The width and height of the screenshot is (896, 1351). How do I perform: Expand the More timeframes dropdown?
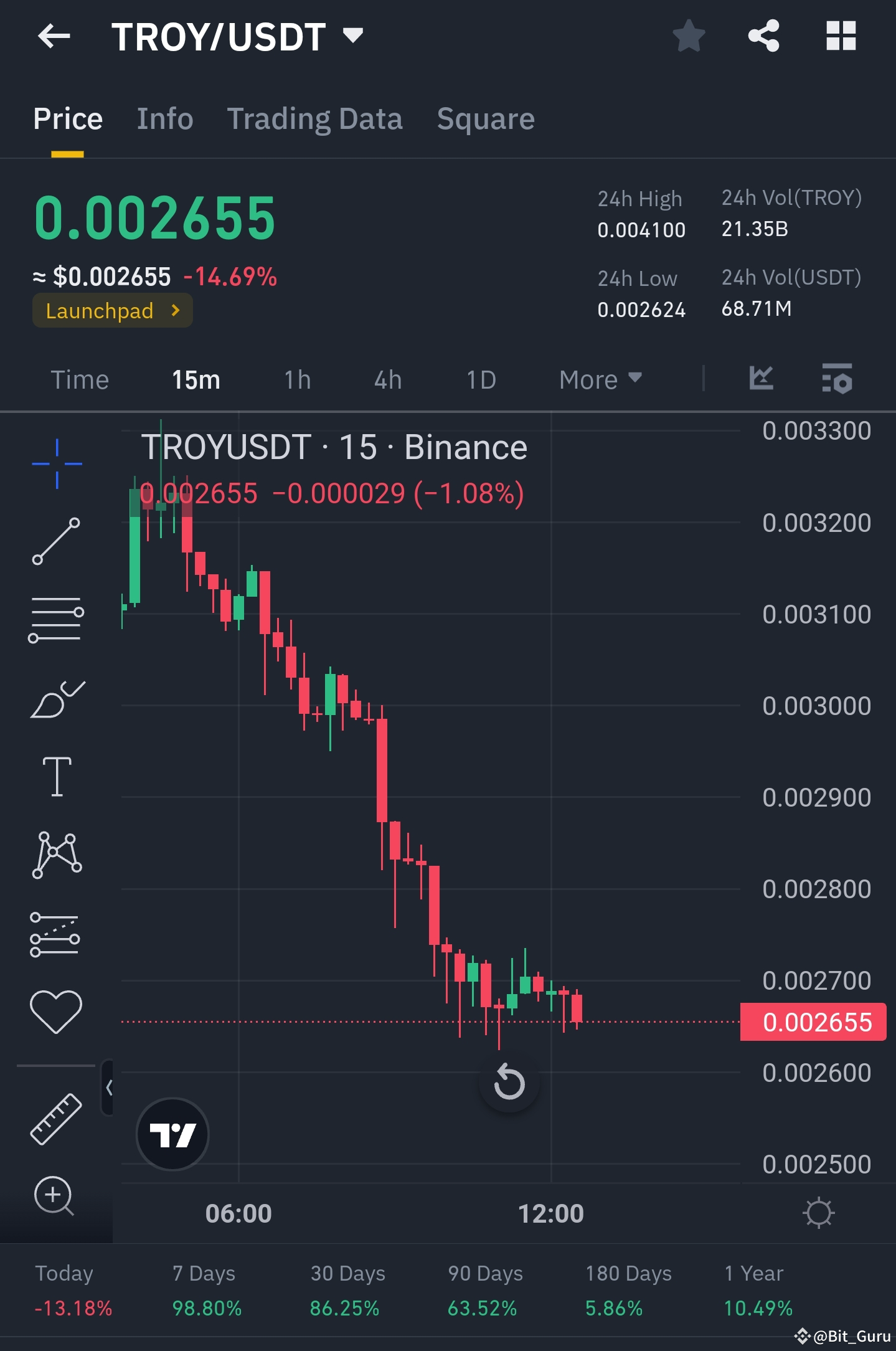click(x=599, y=379)
